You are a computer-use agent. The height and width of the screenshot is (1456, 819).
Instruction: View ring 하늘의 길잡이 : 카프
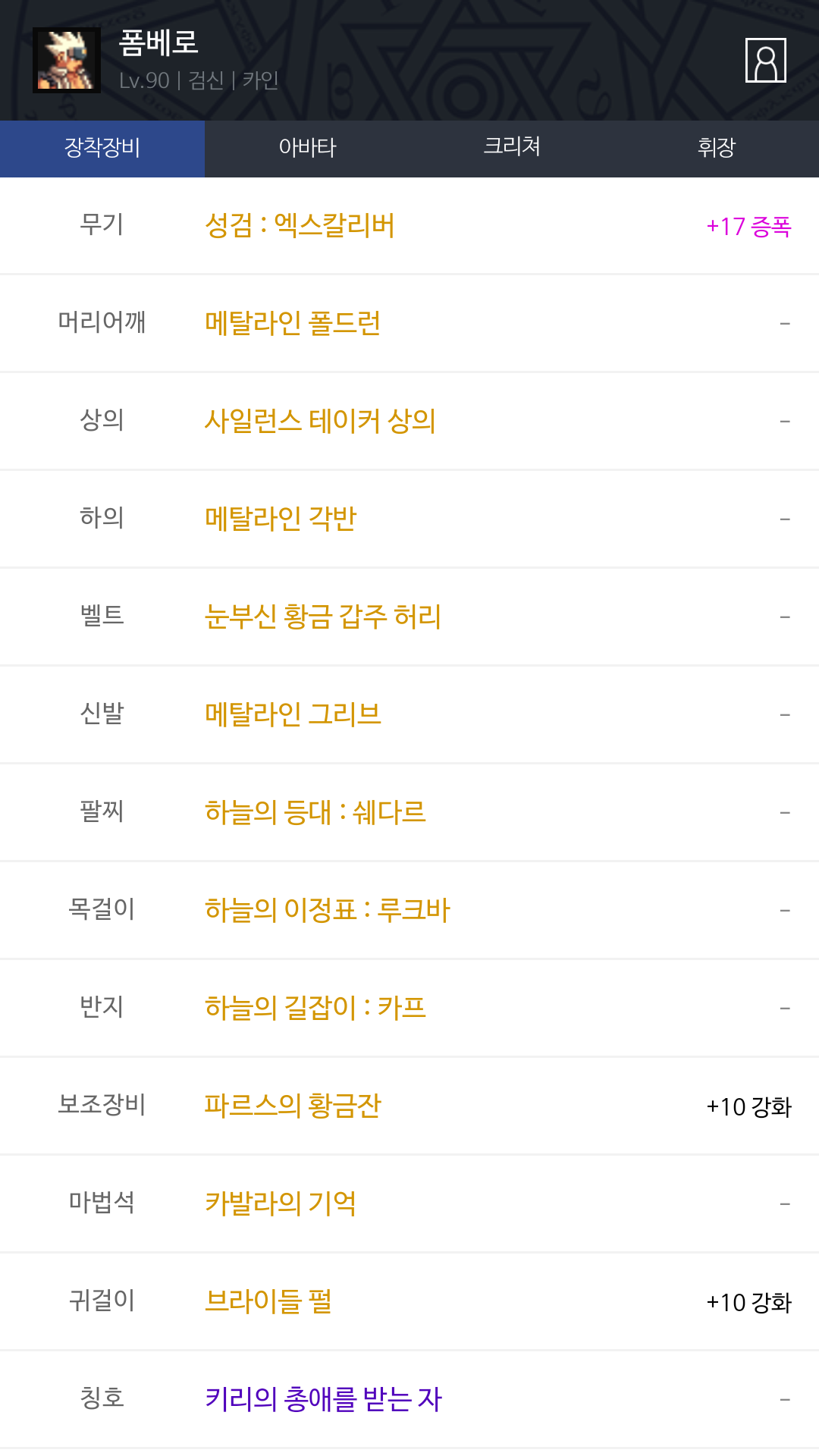315,1008
